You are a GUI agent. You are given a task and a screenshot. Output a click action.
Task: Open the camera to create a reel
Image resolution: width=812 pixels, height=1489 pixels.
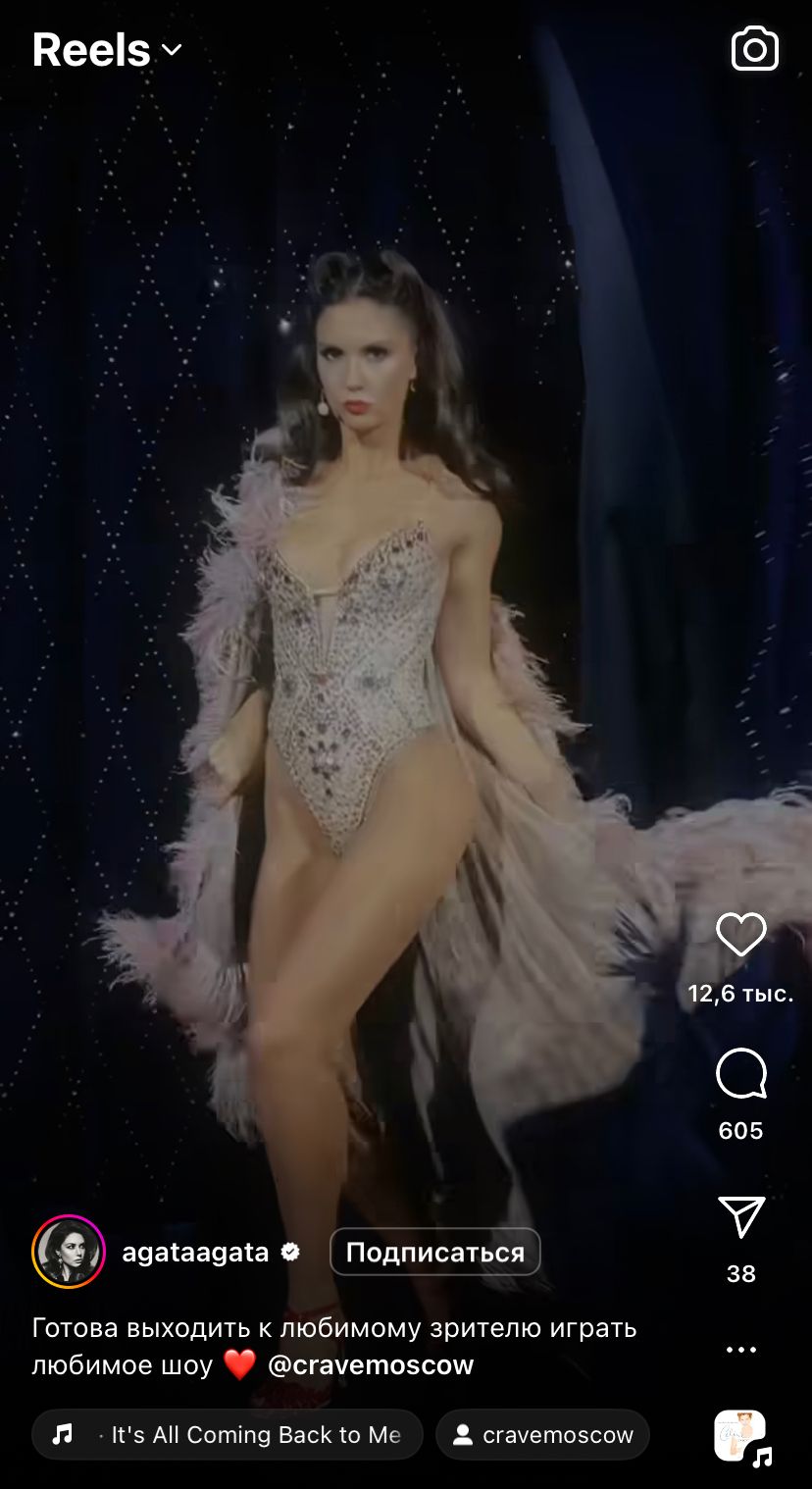tap(754, 50)
